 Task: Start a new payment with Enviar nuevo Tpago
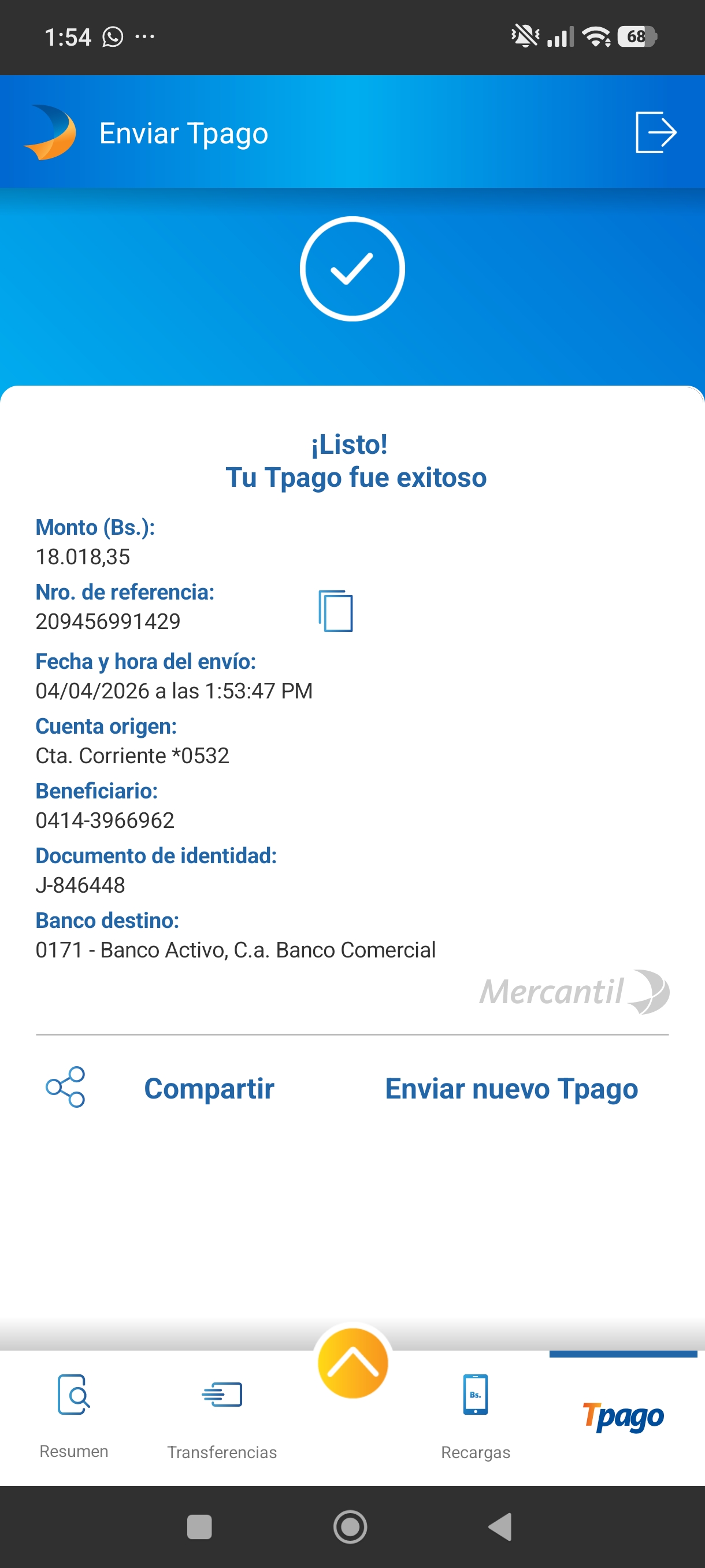(511, 1088)
